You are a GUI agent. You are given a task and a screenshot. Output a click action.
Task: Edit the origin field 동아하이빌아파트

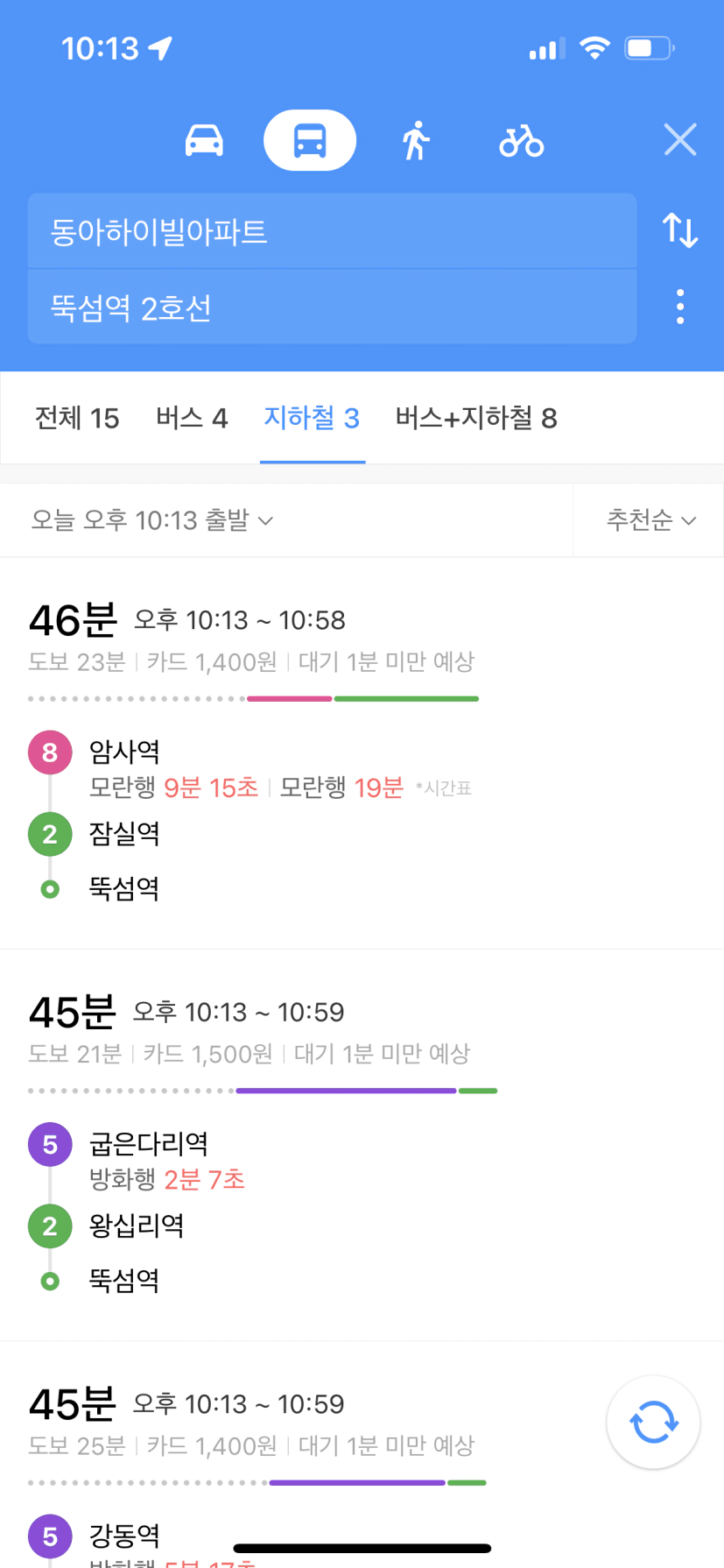pos(332,231)
